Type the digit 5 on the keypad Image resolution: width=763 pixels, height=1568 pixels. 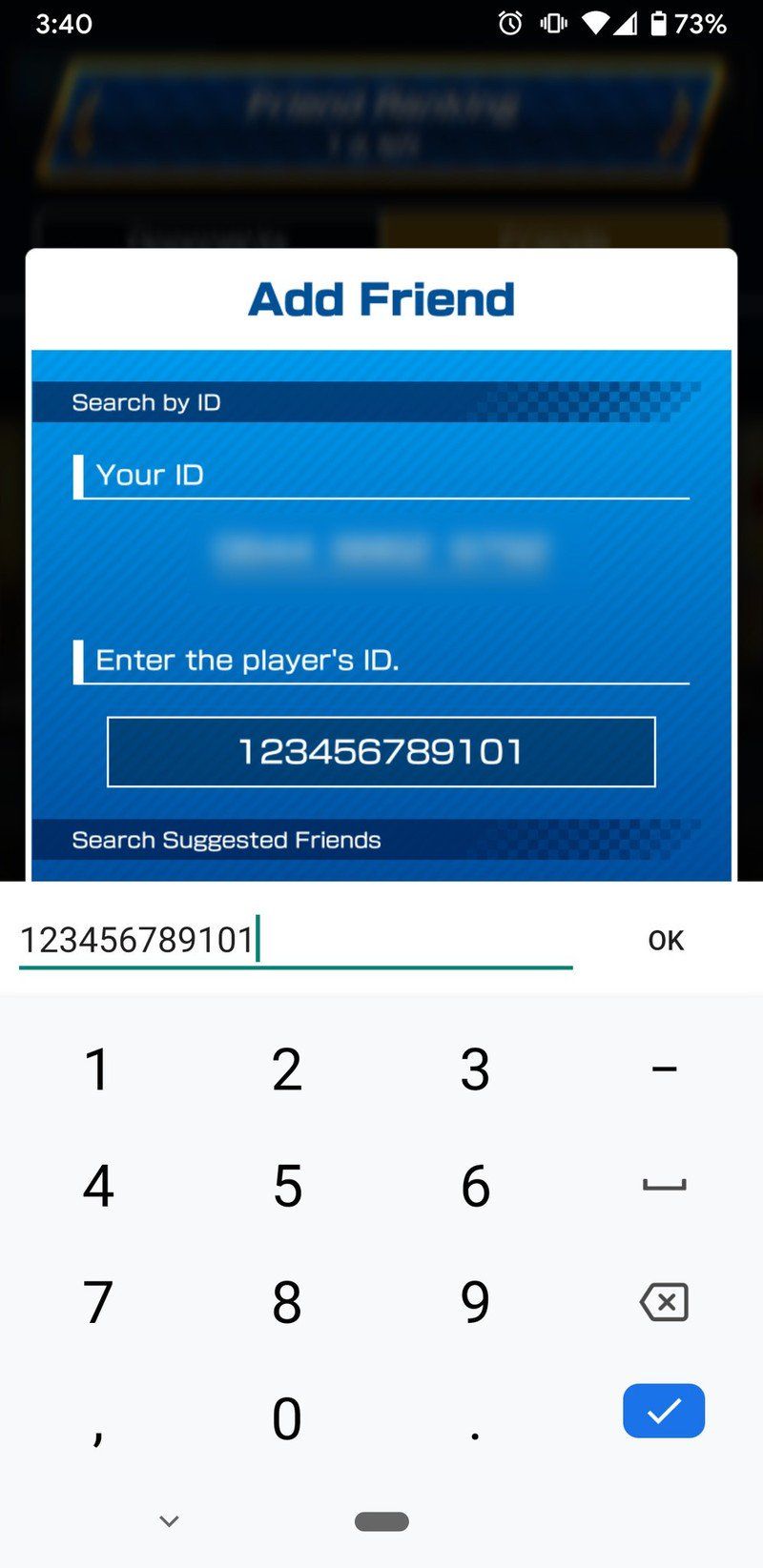coord(287,1186)
